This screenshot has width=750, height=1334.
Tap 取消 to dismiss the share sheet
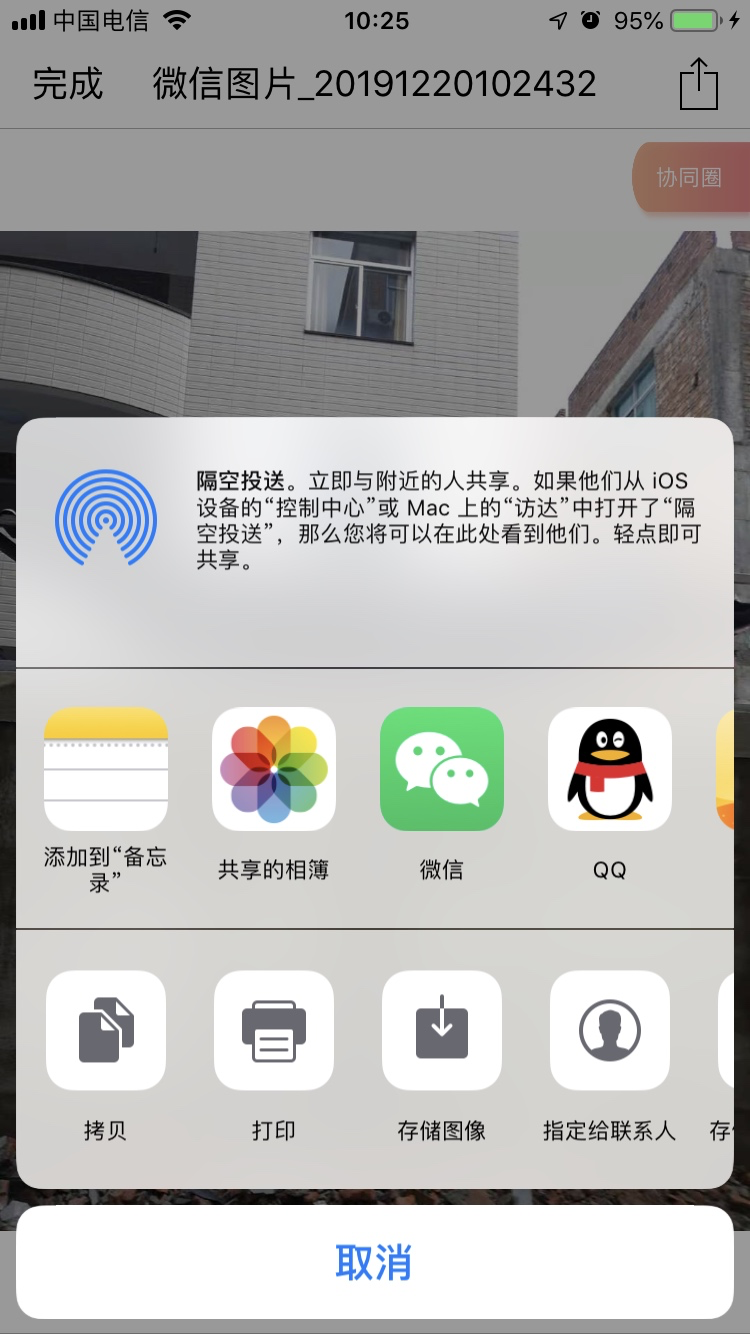(x=375, y=1264)
